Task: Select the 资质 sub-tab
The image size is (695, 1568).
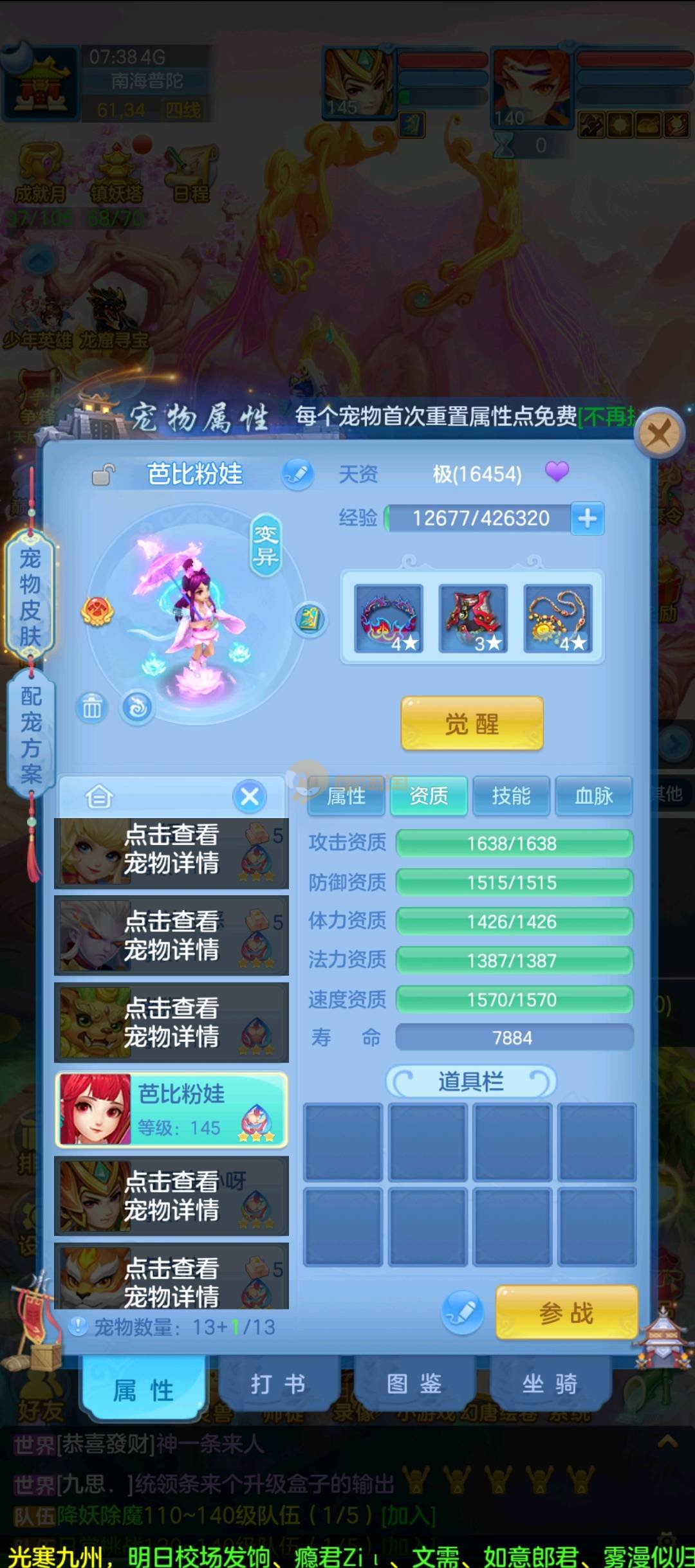Action: pos(429,796)
